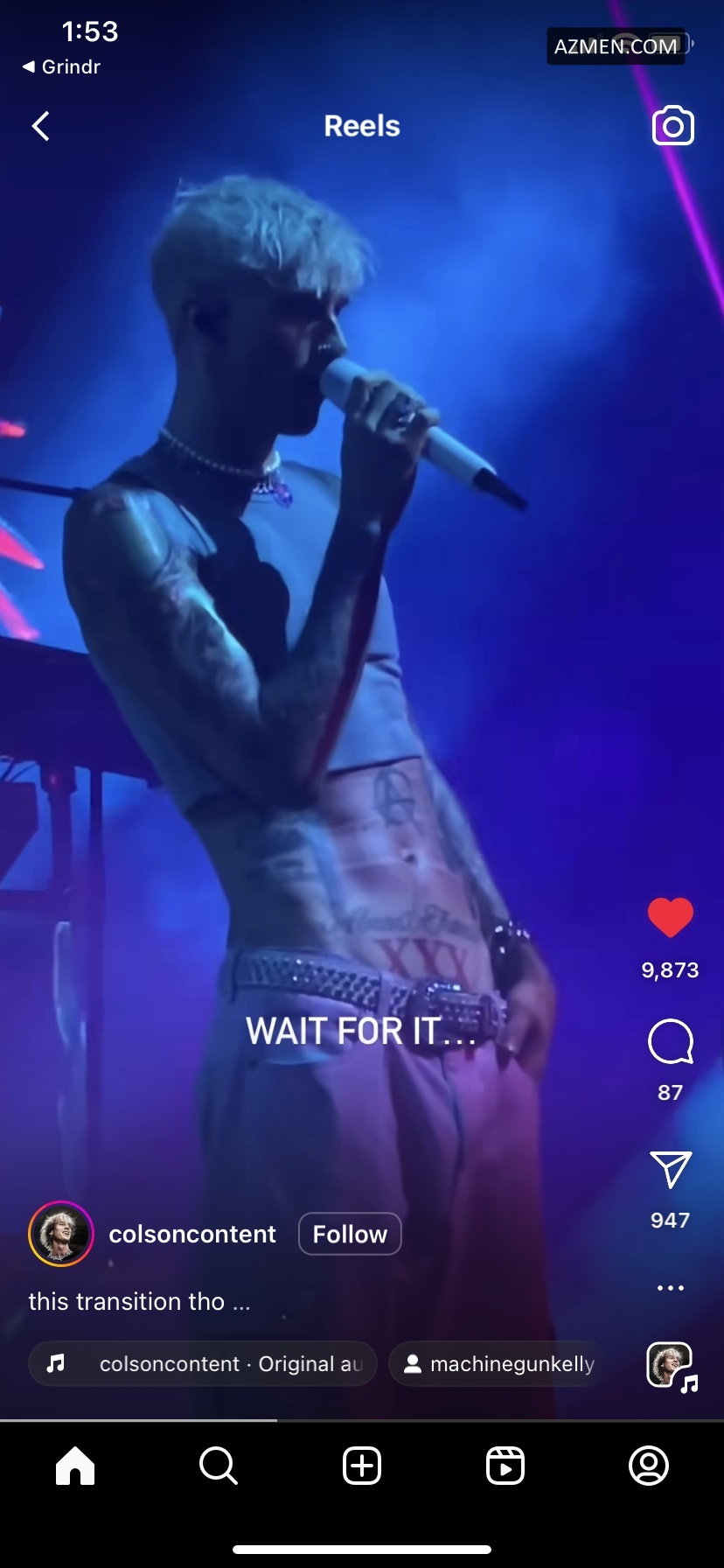The width and height of the screenshot is (724, 1568).
Task: Go back from Reels
Action: point(40,126)
